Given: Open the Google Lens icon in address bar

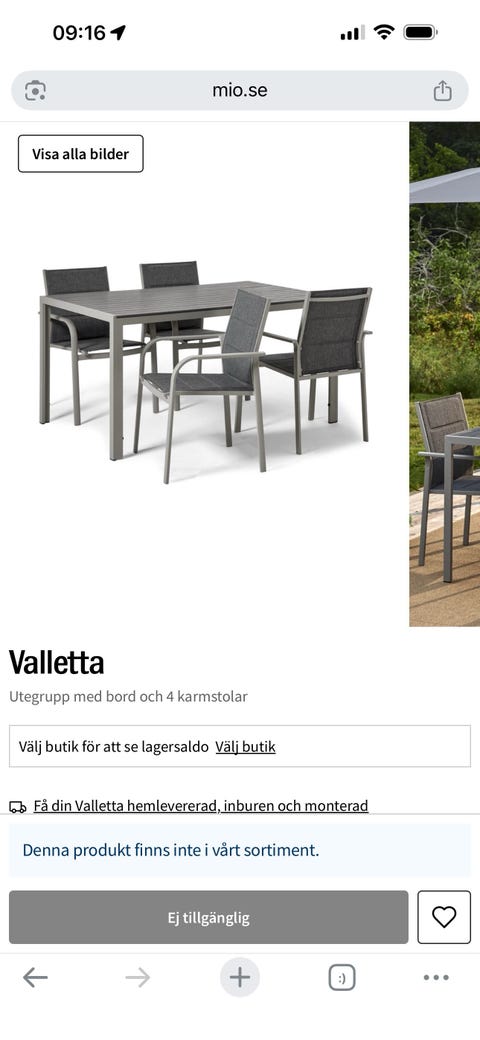Looking at the screenshot, I should point(35,90).
